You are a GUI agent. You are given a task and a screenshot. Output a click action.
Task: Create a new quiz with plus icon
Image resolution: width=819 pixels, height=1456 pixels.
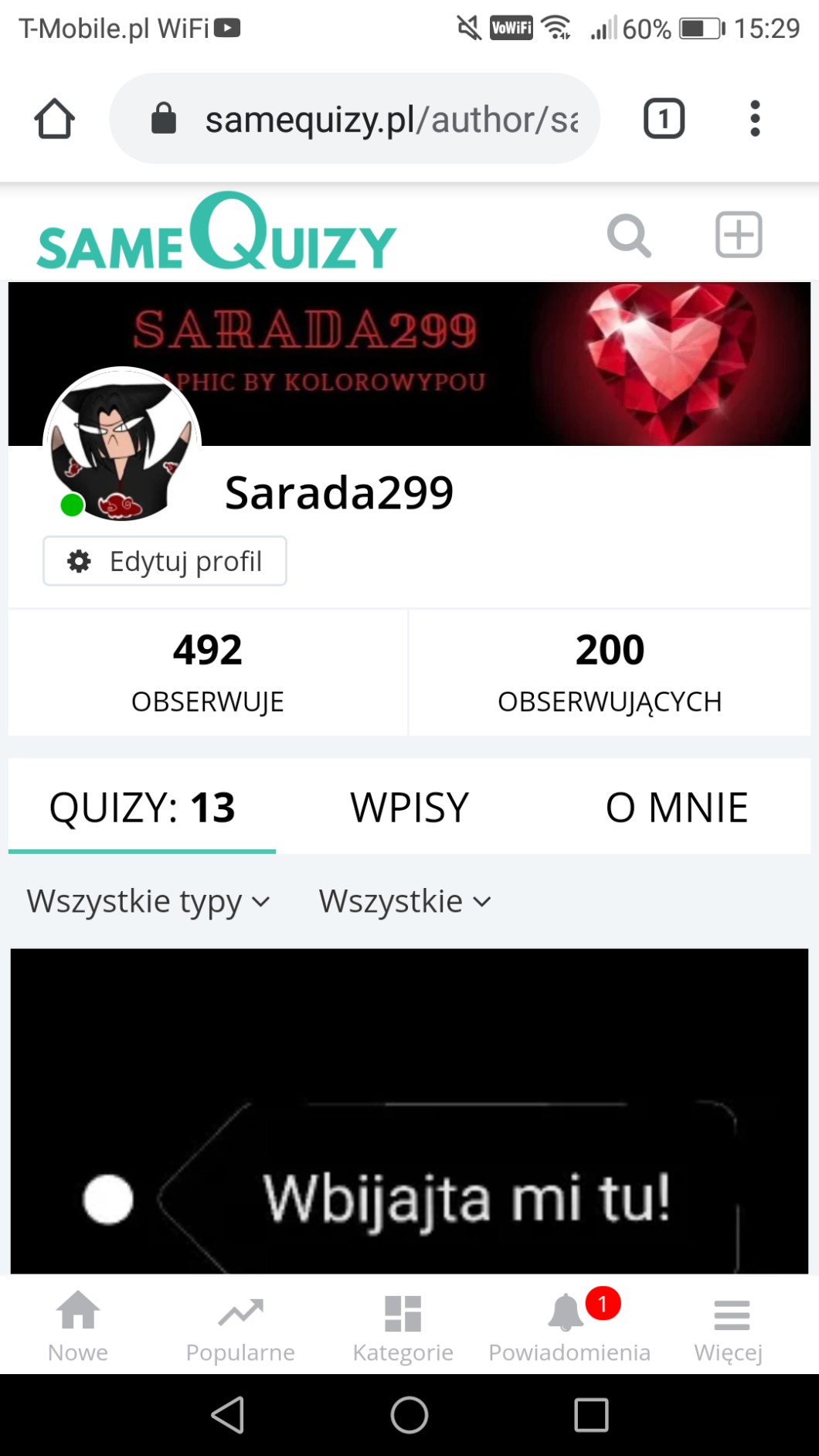(x=739, y=234)
